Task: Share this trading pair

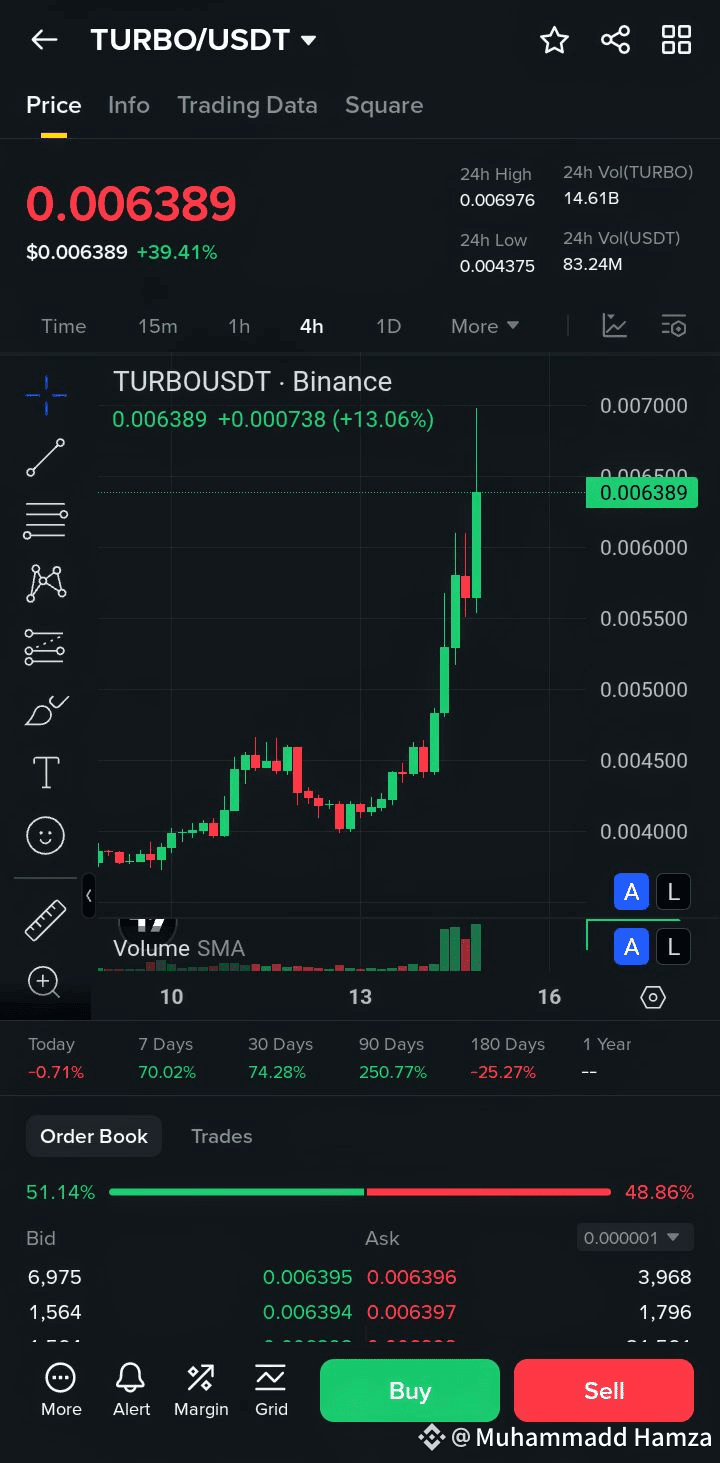Action: [615, 40]
